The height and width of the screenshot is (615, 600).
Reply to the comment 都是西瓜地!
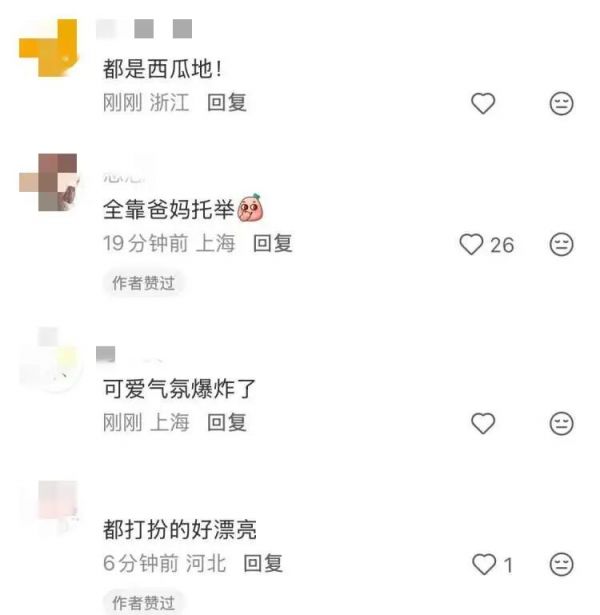(227, 102)
